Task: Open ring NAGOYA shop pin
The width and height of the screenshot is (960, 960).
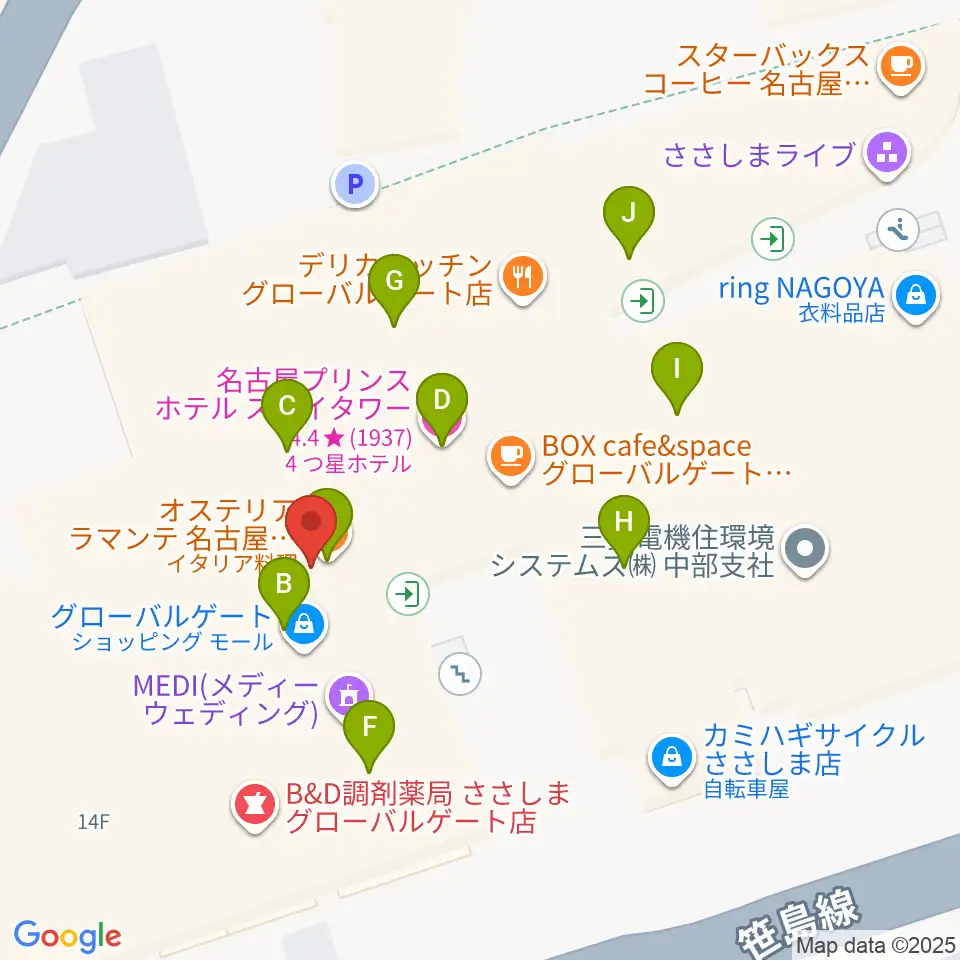Action: click(916, 298)
